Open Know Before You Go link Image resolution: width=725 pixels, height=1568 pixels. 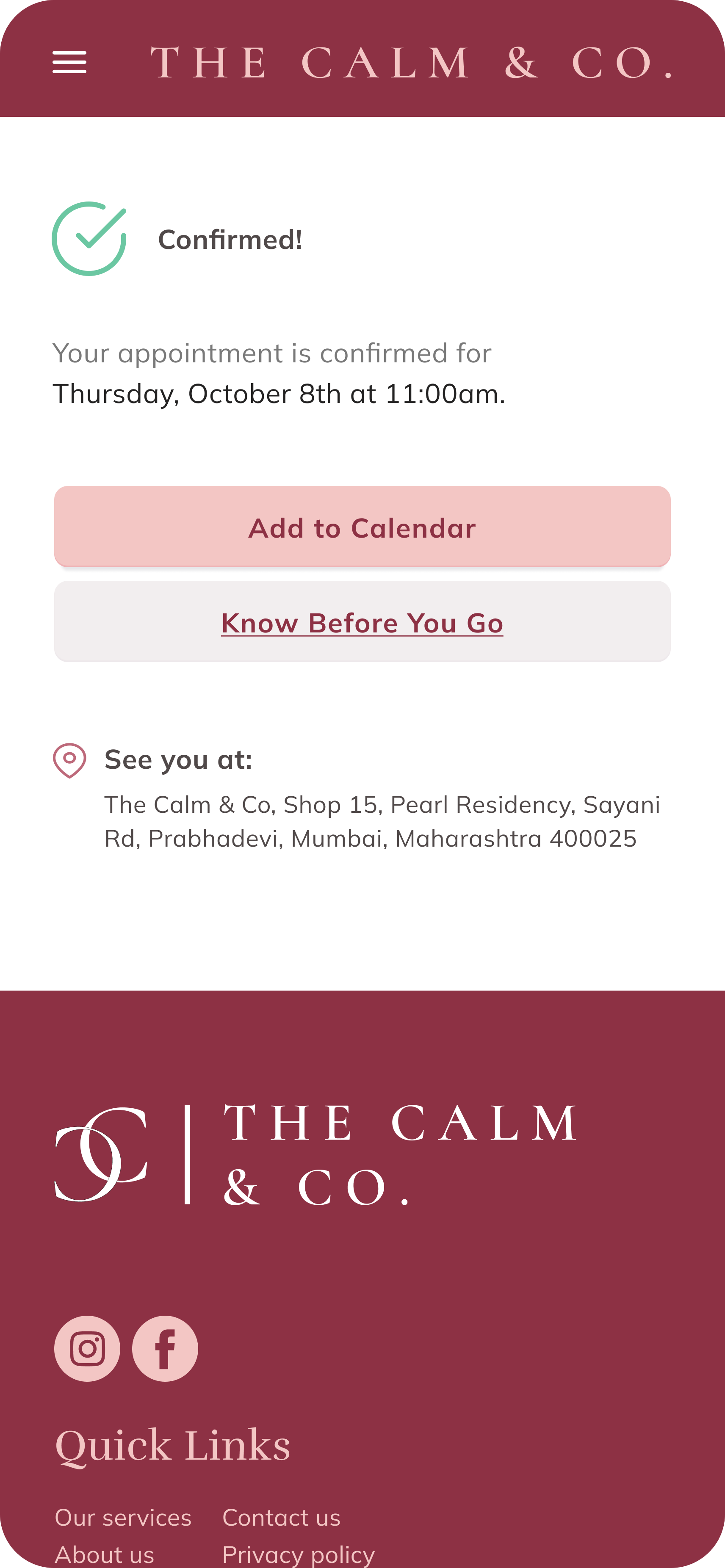(362, 623)
